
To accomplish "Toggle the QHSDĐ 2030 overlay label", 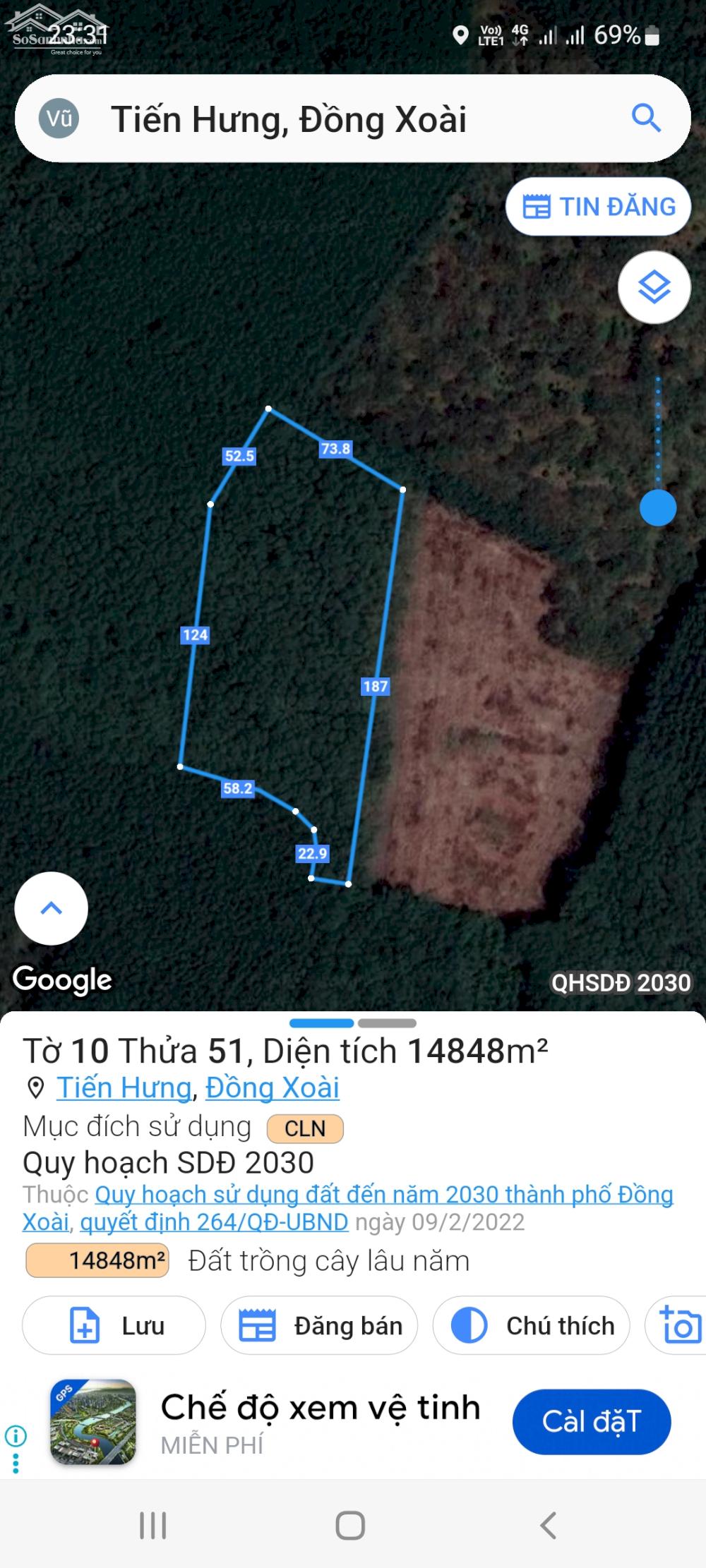I will (620, 981).
